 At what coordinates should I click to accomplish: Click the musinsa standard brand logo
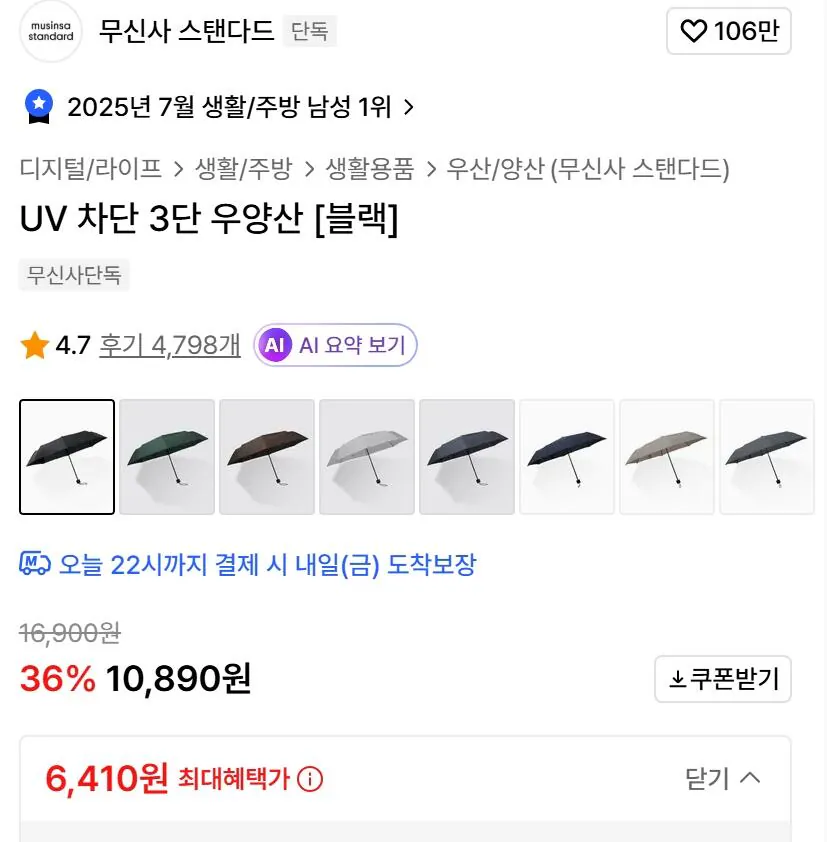point(50,31)
